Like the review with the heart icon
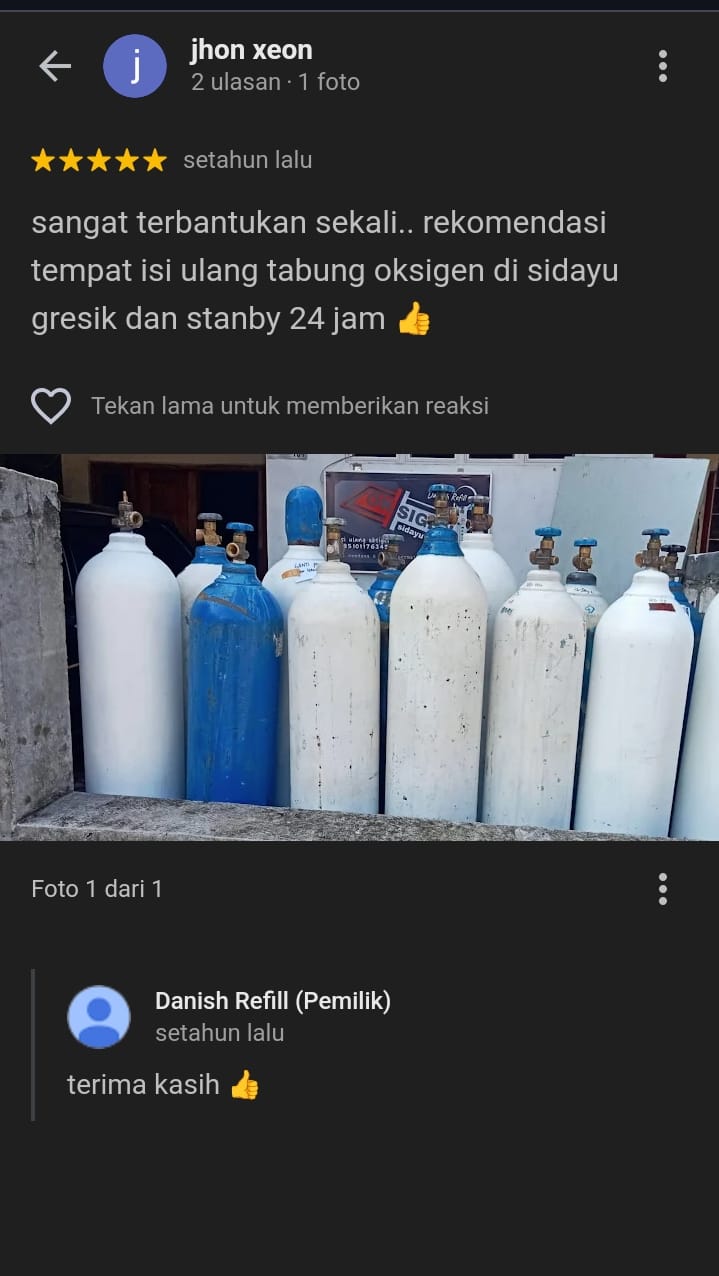Image resolution: width=719 pixels, height=1276 pixels. (x=51, y=406)
